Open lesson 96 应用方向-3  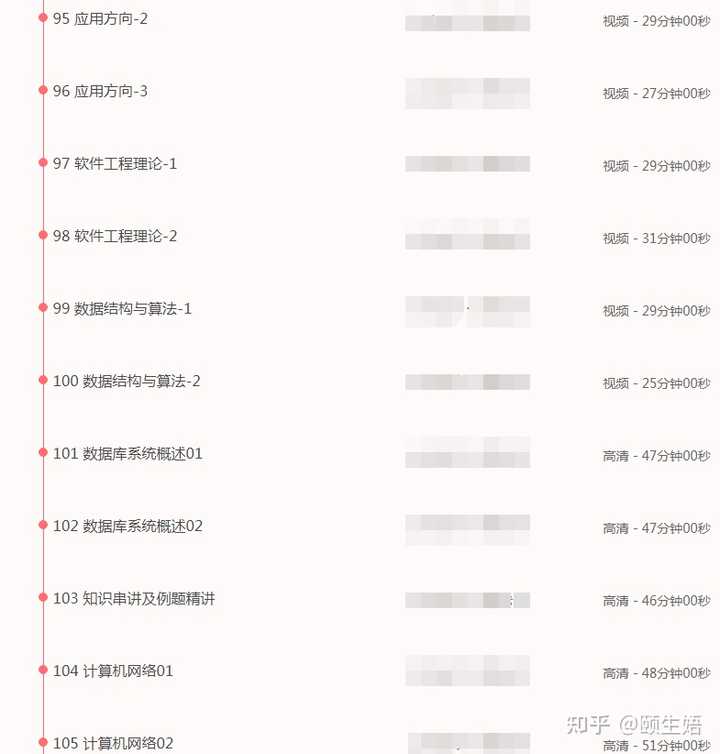coord(100,91)
